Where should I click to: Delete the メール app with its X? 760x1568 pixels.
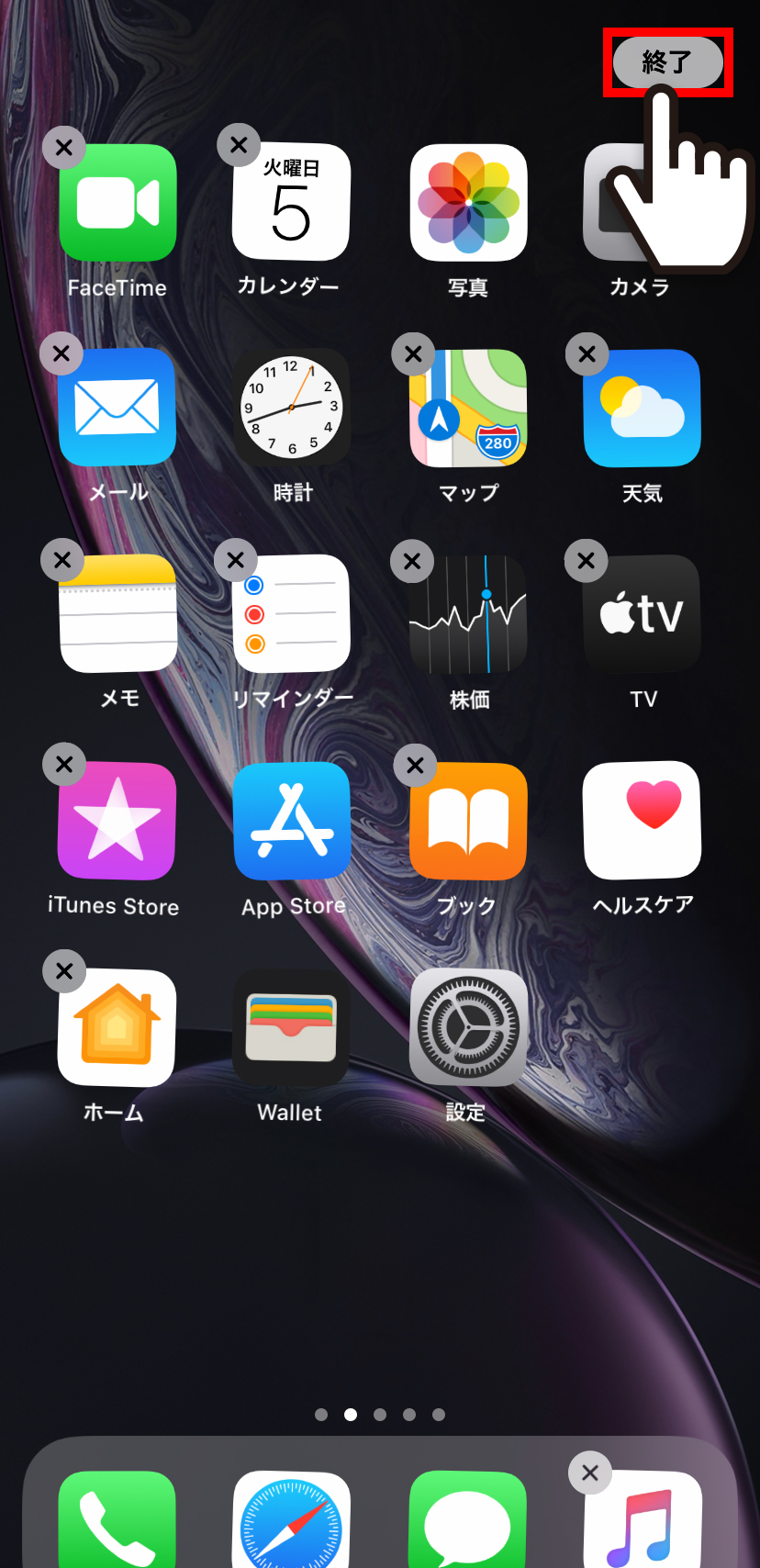[x=61, y=353]
